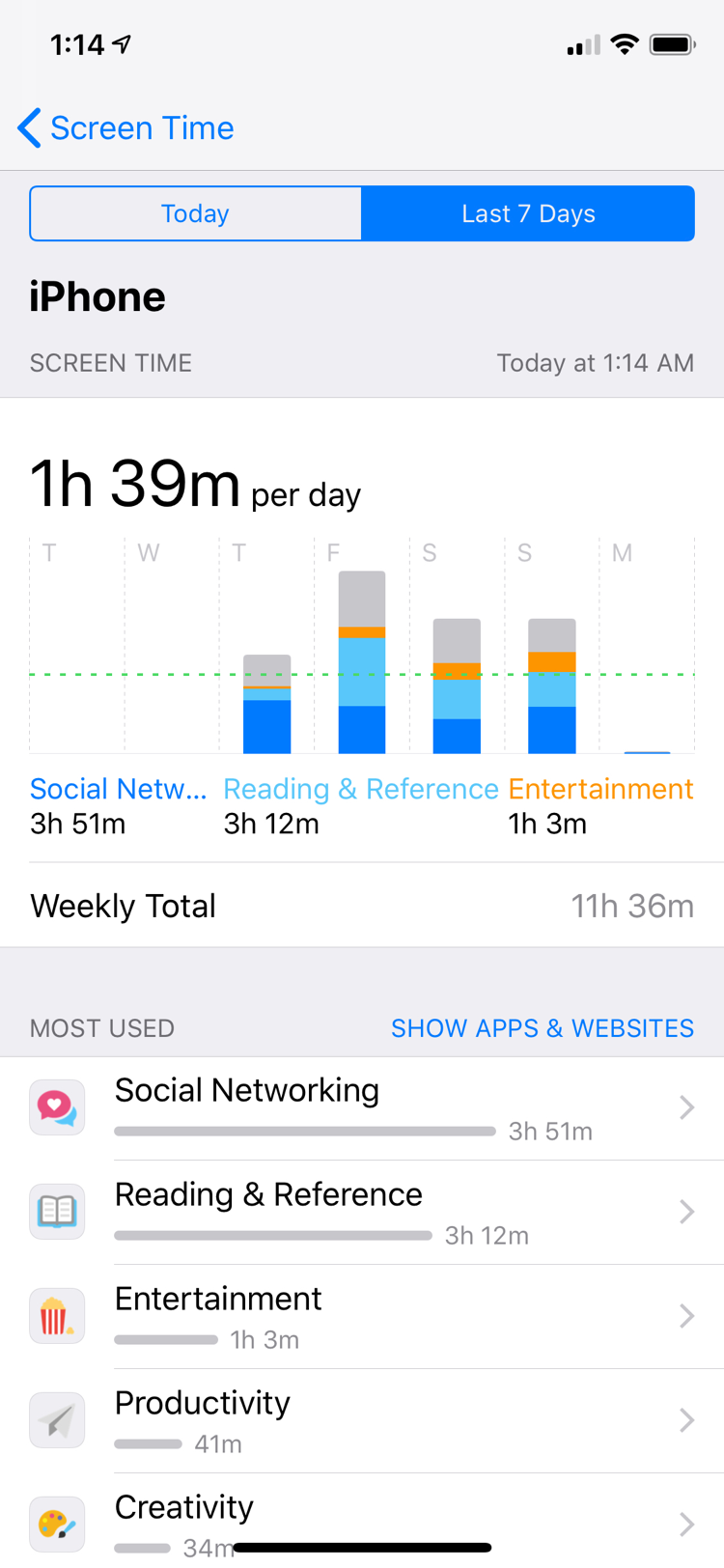Tap Show Apps & Websites
Image resolution: width=724 pixels, height=1568 pixels.
pyautogui.click(x=542, y=1028)
